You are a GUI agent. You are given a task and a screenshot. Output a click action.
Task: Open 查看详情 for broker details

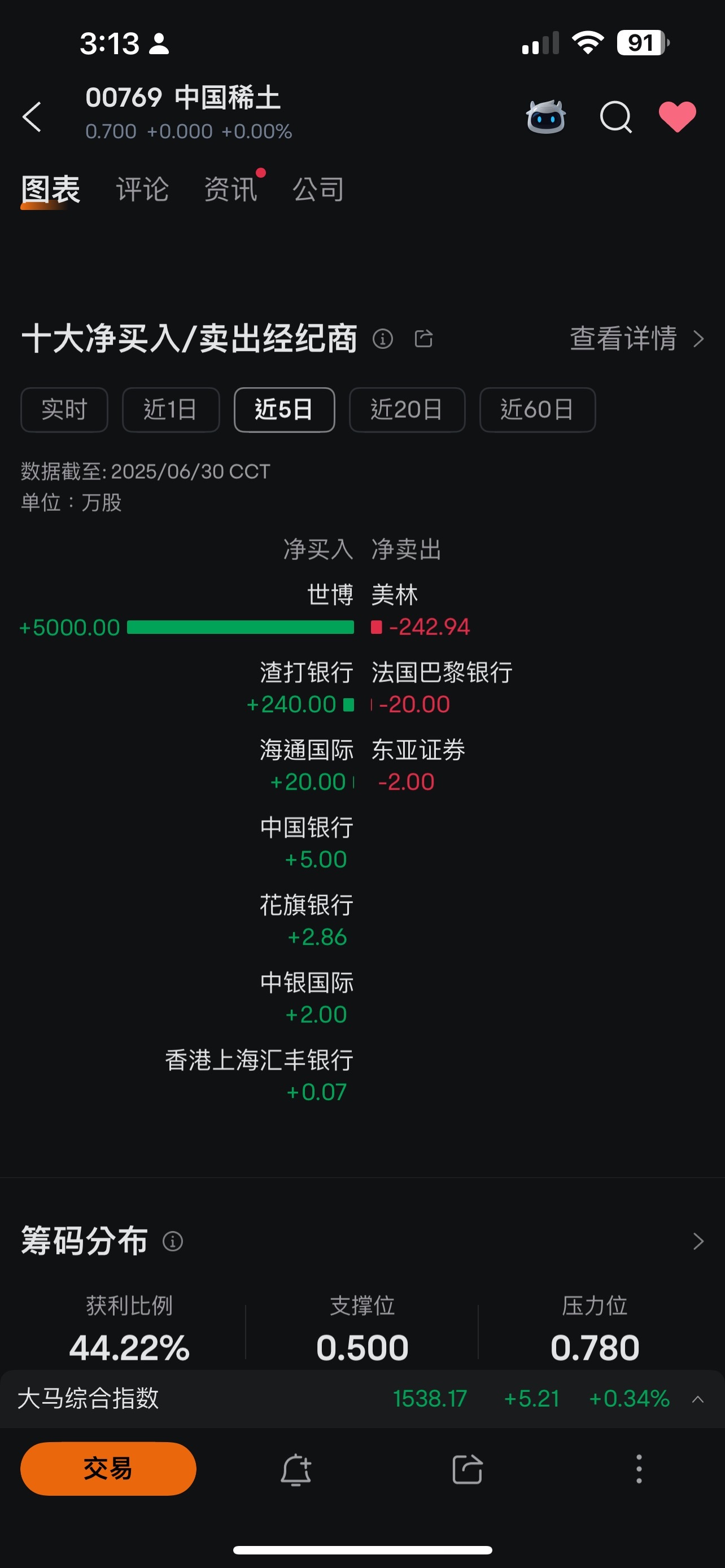tap(637, 339)
